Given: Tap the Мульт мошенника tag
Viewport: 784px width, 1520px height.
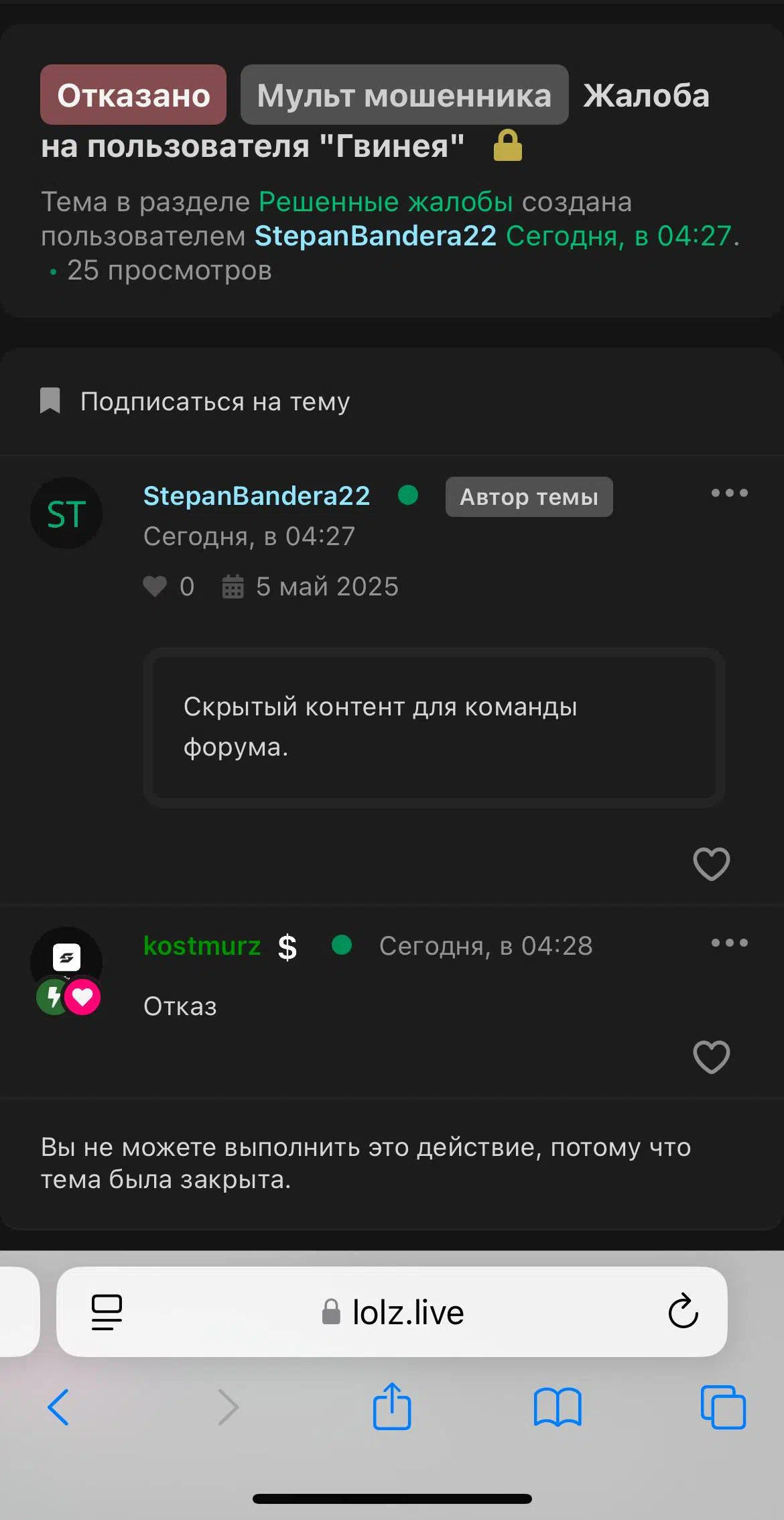Looking at the screenshot, I should (404, 95).
